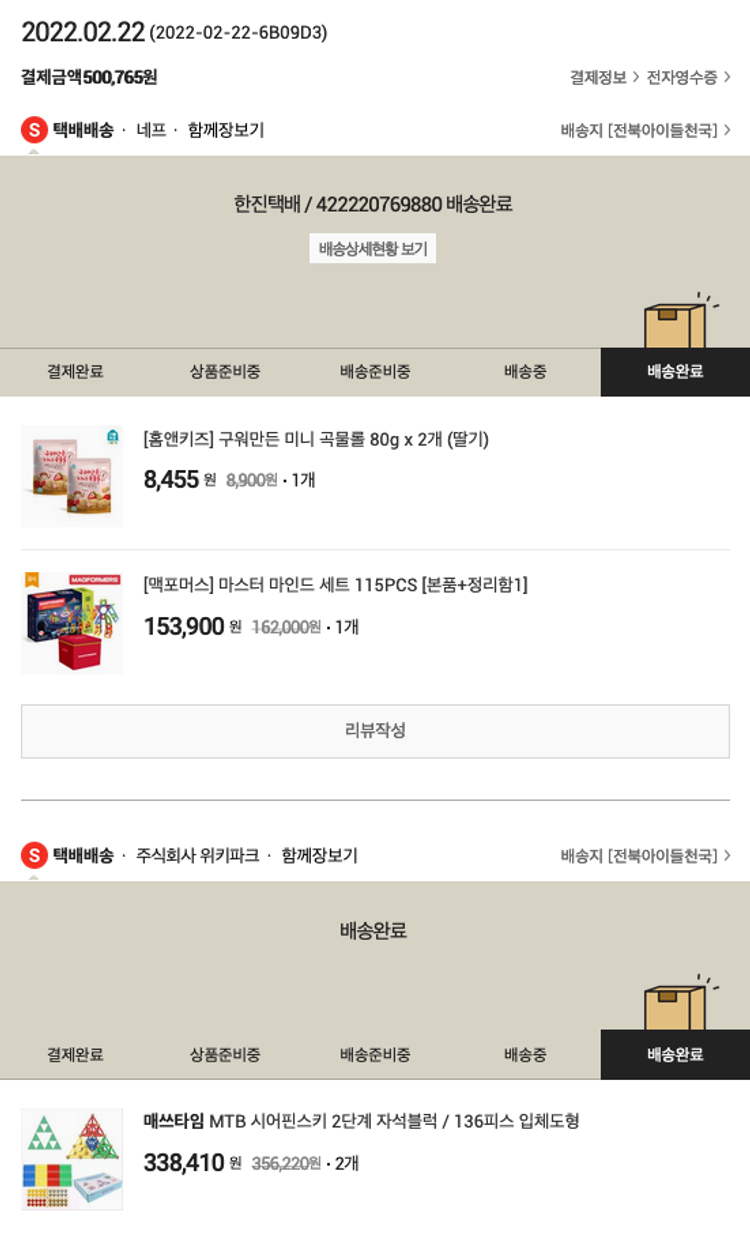Screen dimensions: 750x1239
Task: Open the 맥포머스 마스터 마인드 세트 product
Action: [335, 585]
